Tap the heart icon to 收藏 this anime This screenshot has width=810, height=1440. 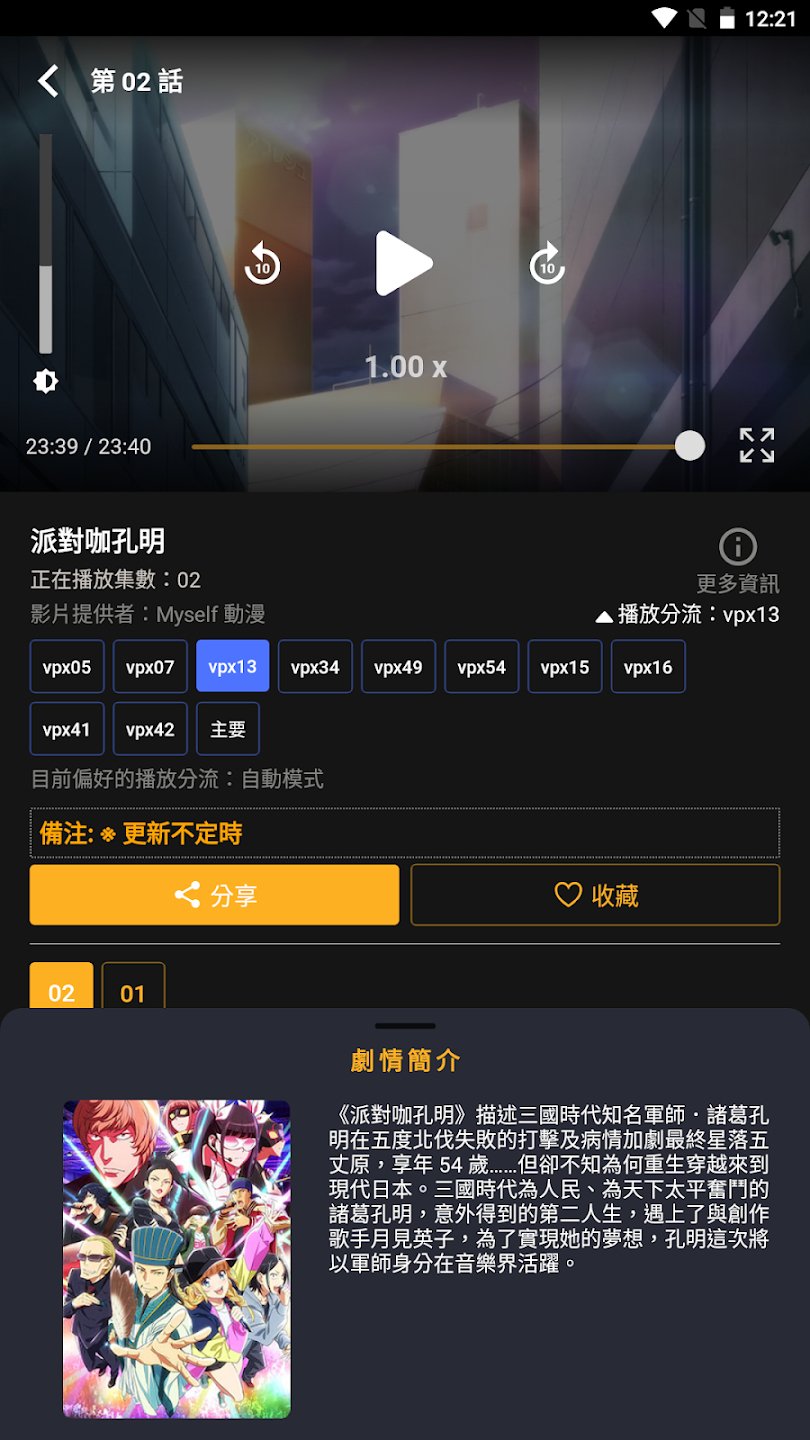tap(565, 895)
